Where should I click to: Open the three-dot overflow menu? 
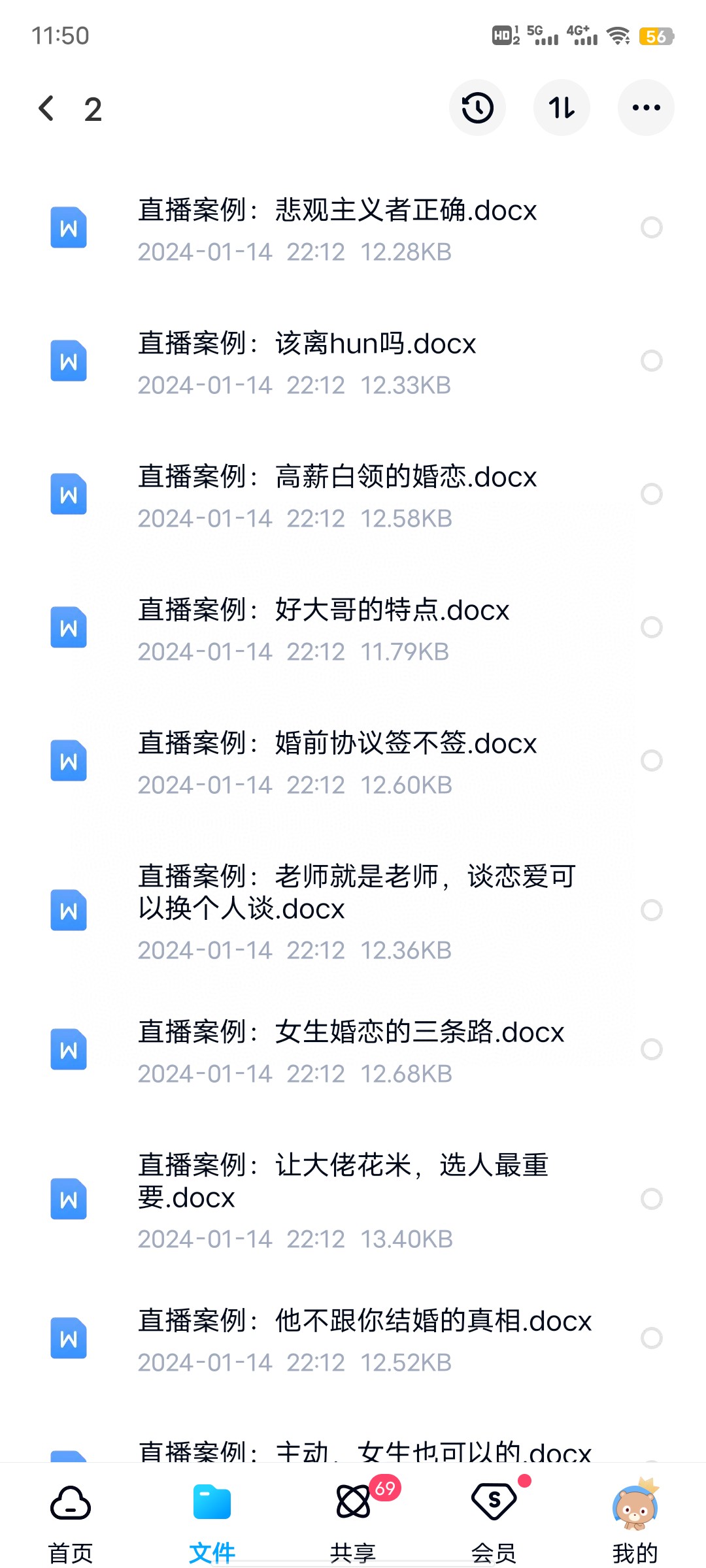pos(646,108)
